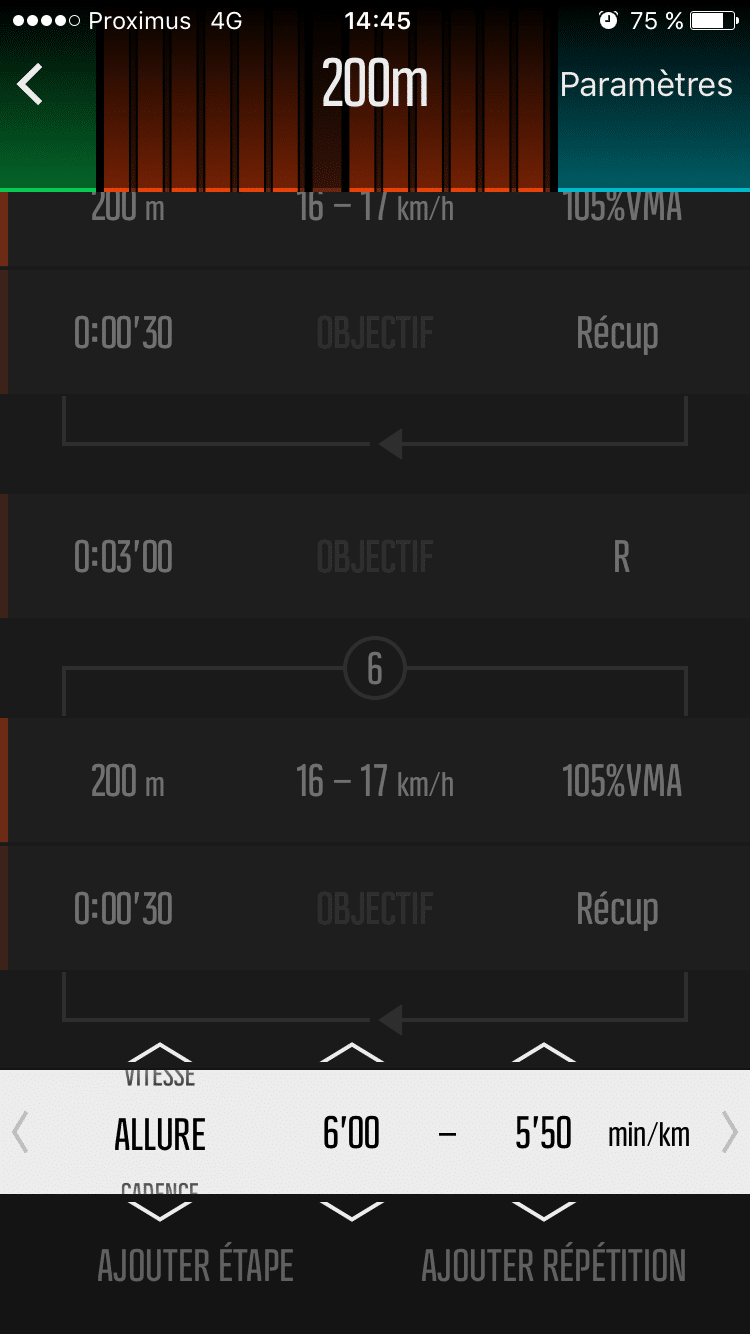Tap the down chevron below ALLURE
750x1334 pixels.
160,1212
